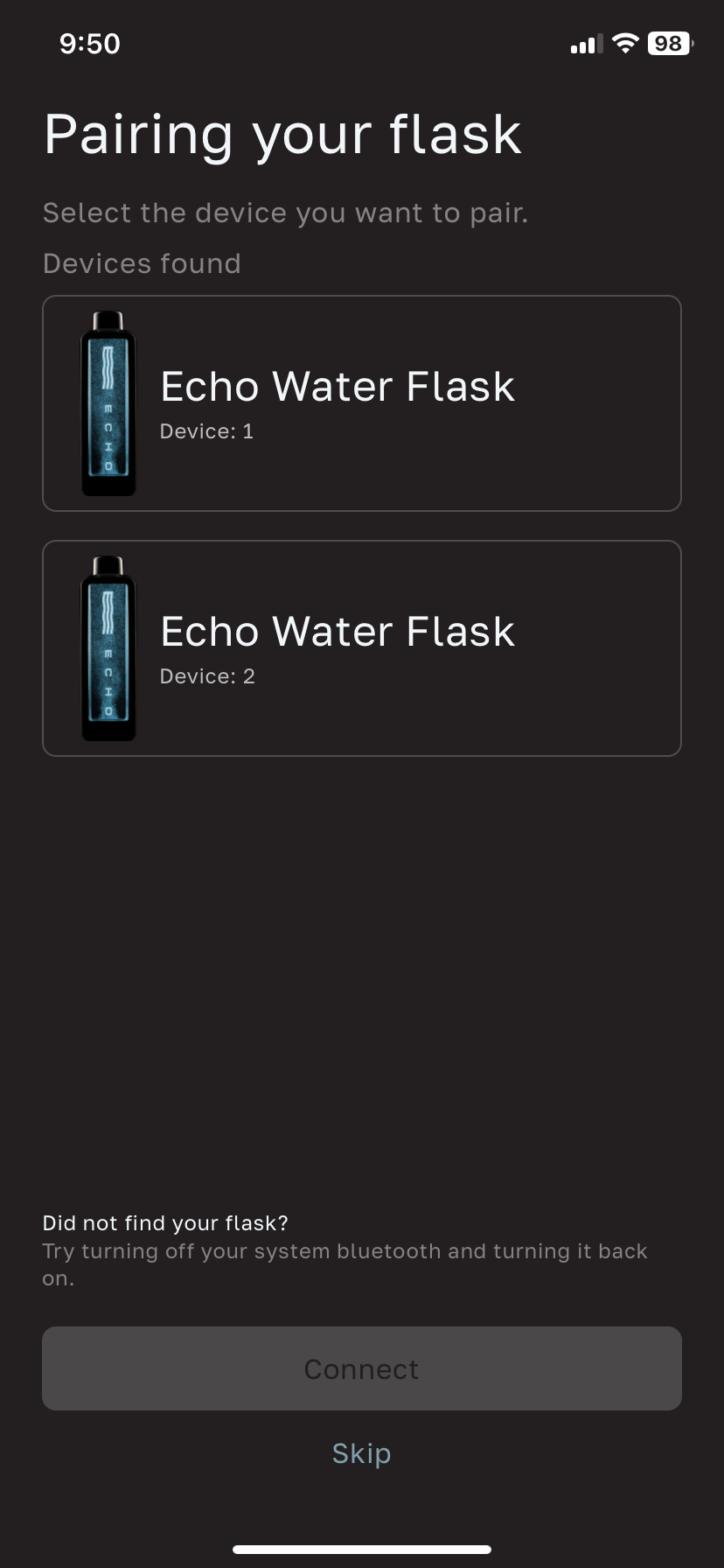The width and height of the screenshot is (724, 1568).
Task: Select Echo Water Flask Device 1
Action: (x=362, y=403)
